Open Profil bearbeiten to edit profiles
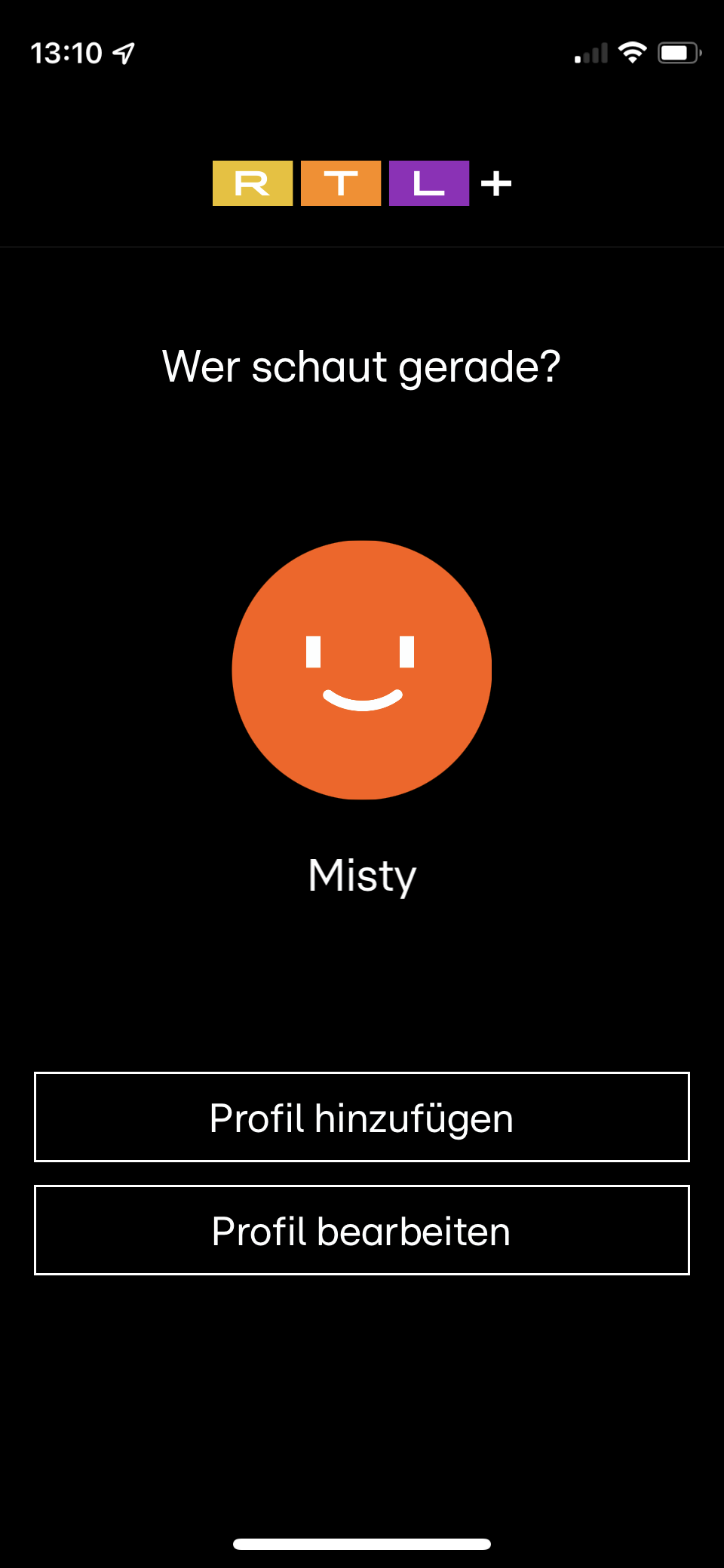Screen dimensions: 724x1568 pos(362,1230)
